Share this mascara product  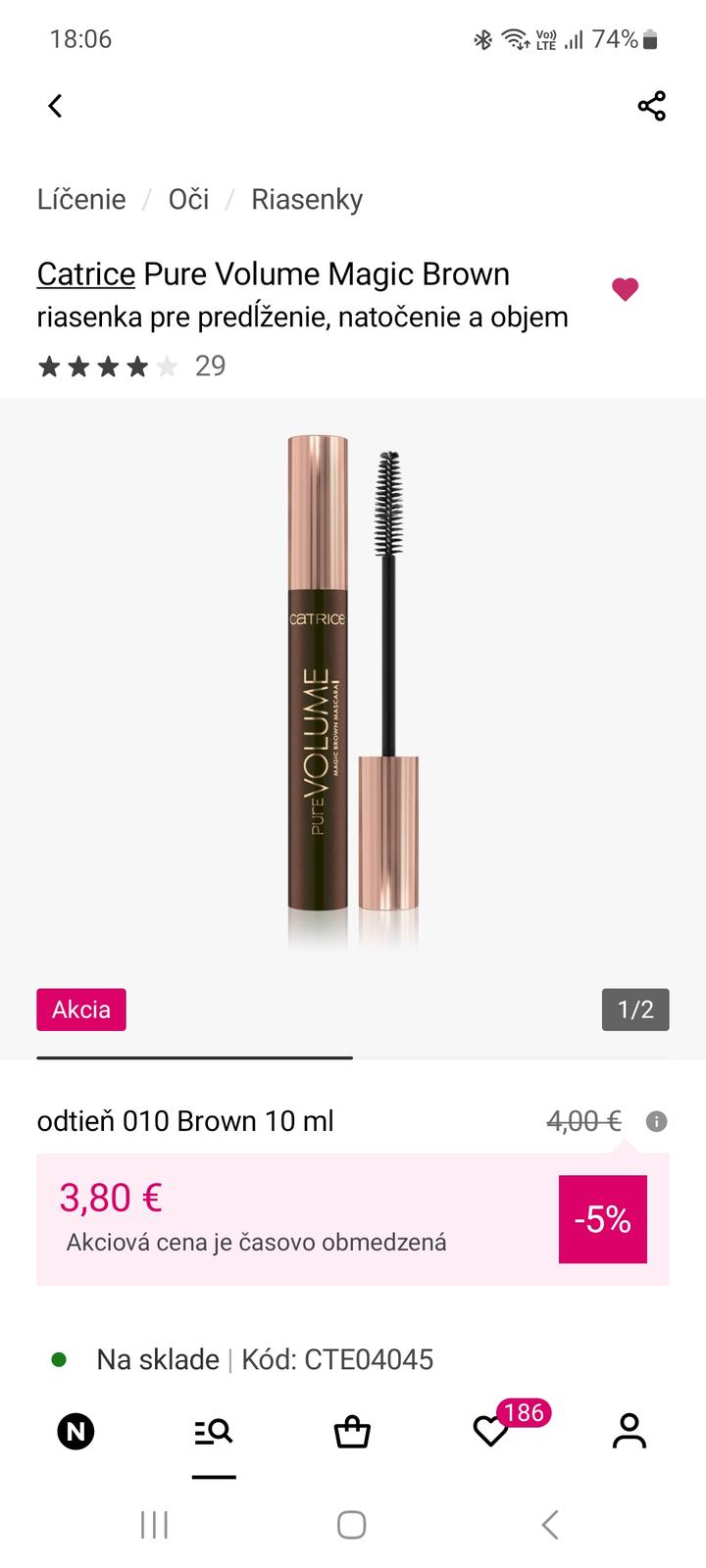point(651,106)
